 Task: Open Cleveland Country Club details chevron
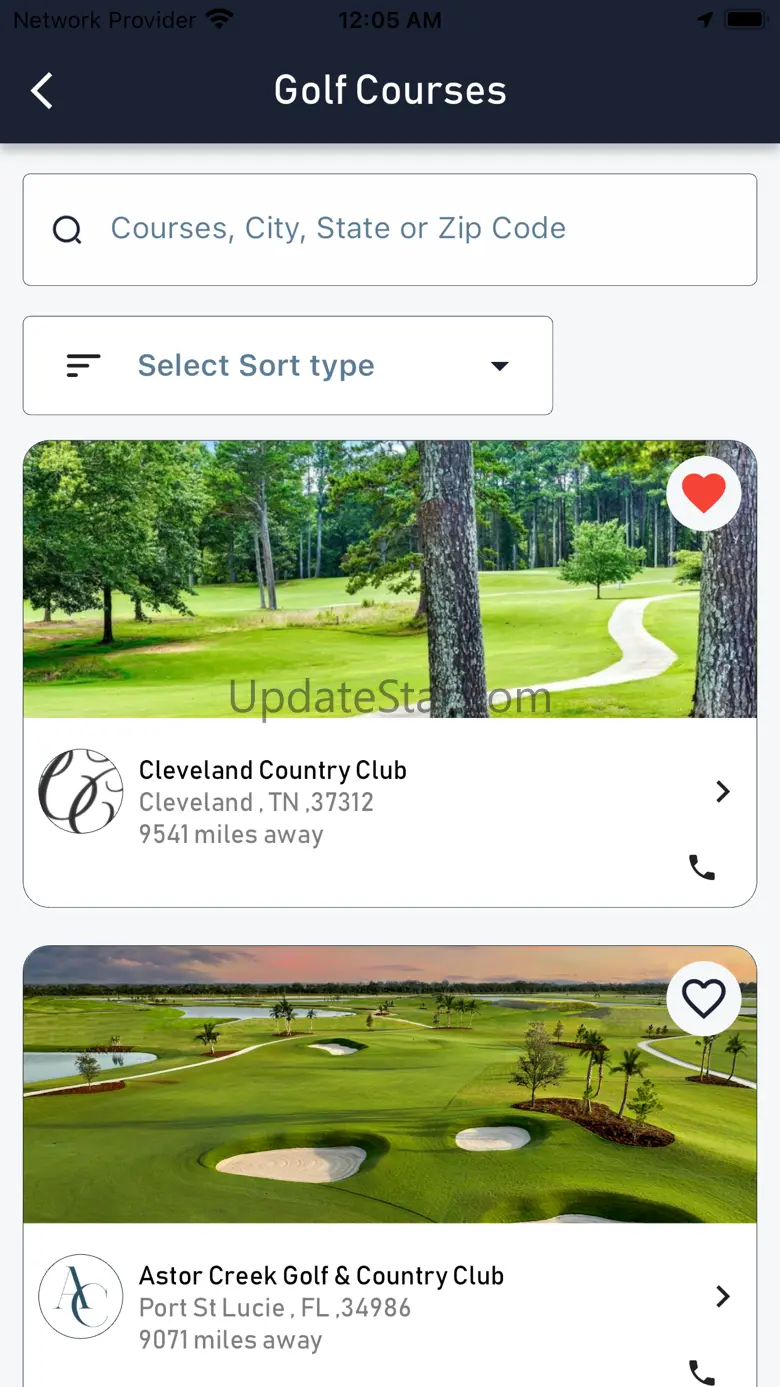(x=722, y=792)
